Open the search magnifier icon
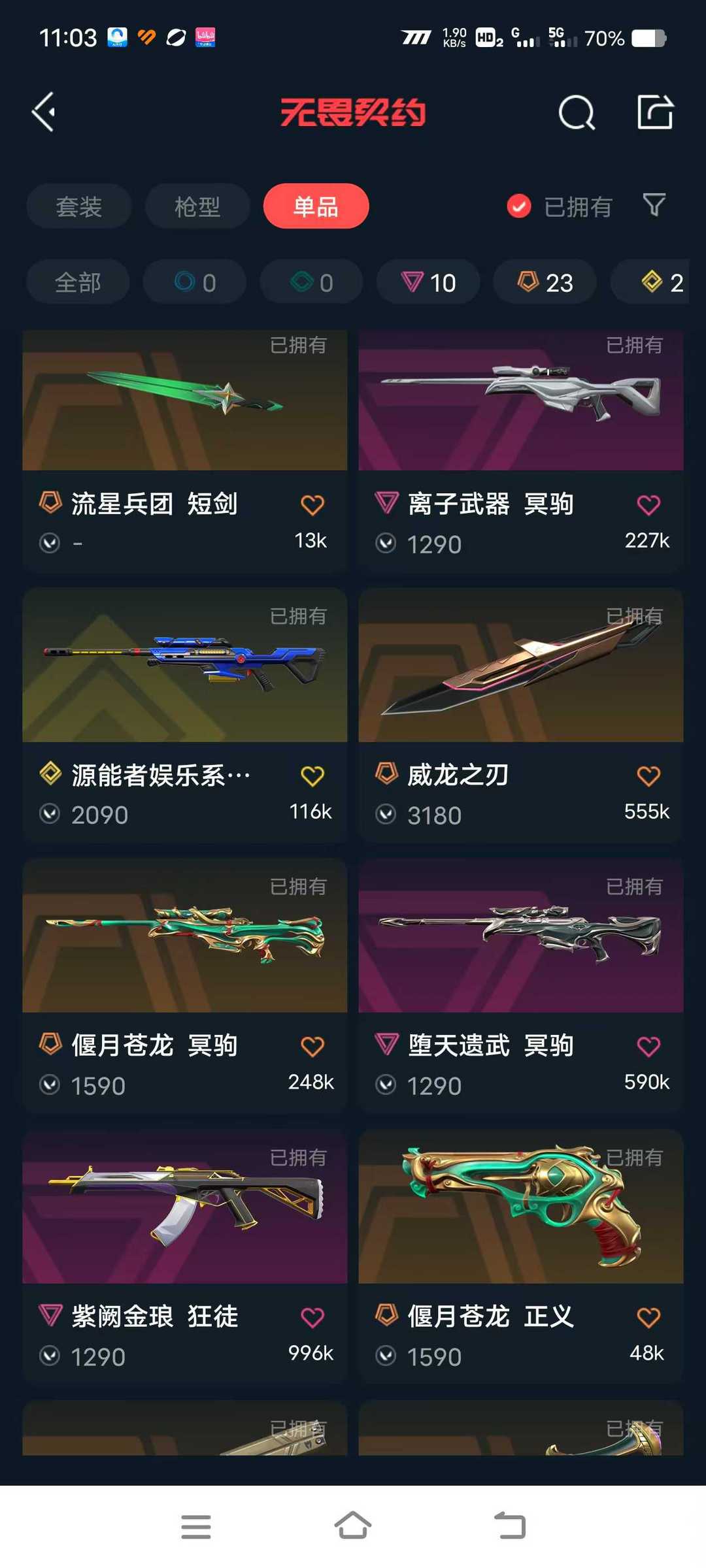Screen dimensions: 706x1568 pyautogui.click(x=577, y=112)
